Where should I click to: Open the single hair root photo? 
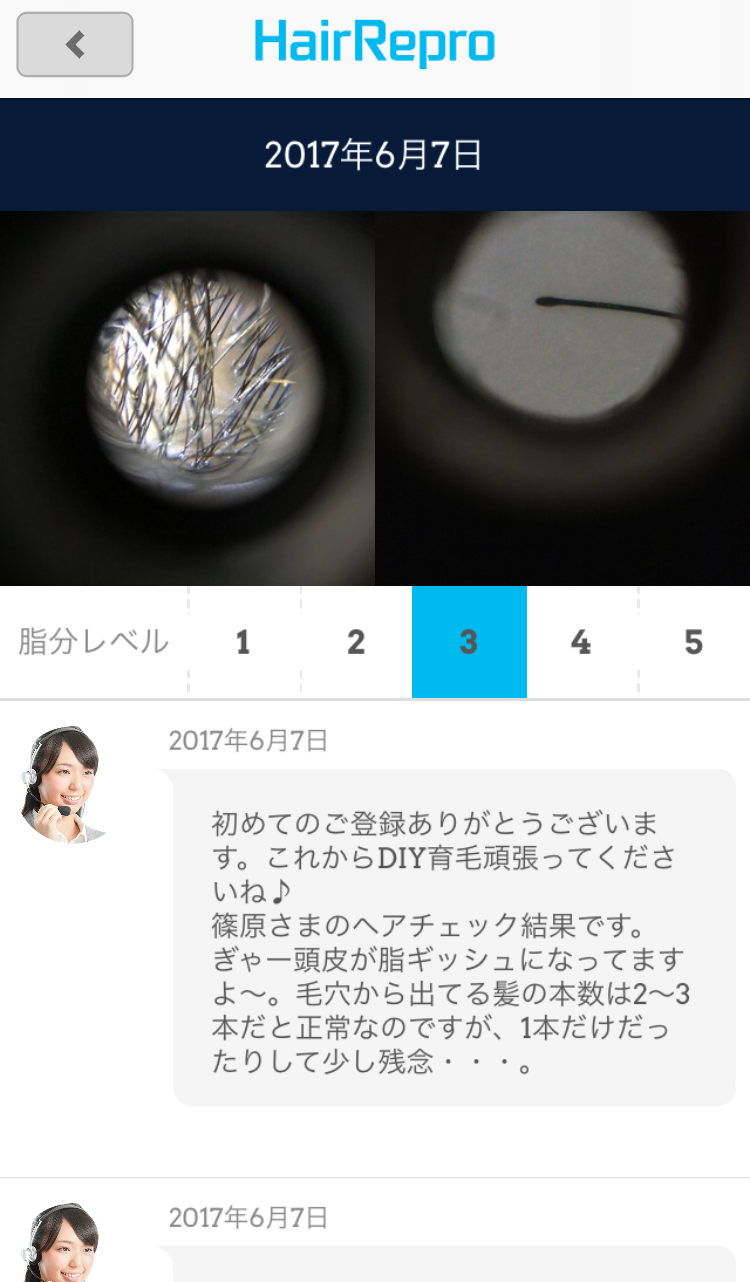point(562,398)
